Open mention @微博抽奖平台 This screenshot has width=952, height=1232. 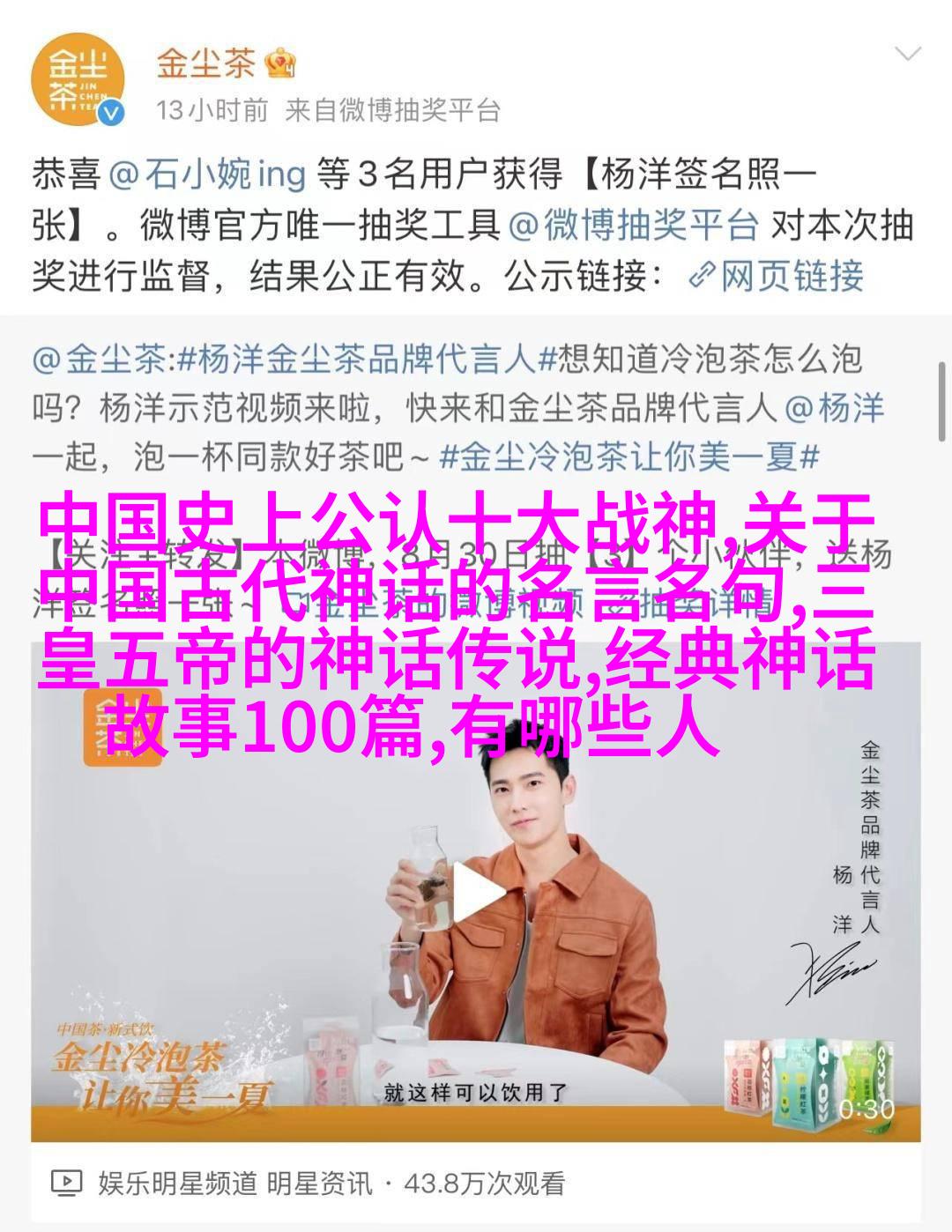click(634, 226)
